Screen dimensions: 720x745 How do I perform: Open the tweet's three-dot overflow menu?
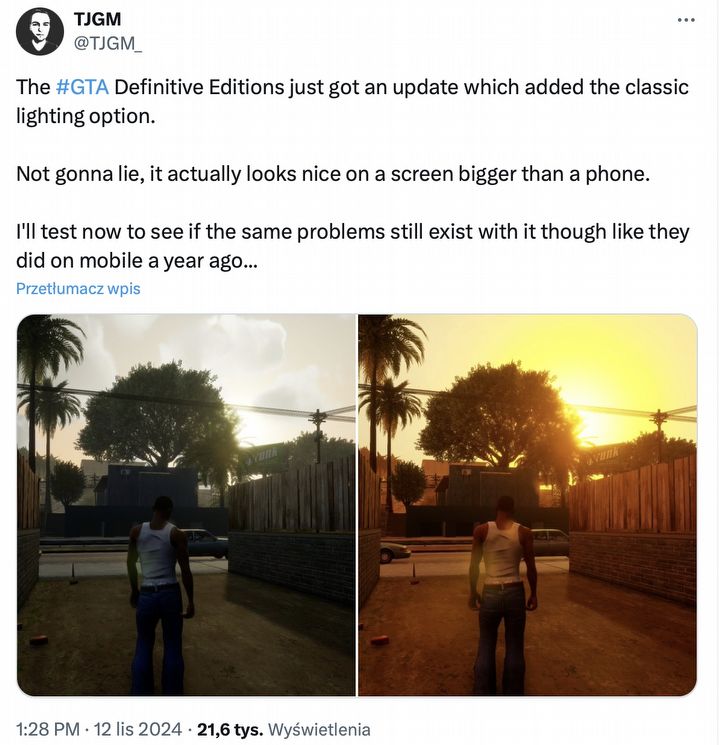coord(685,20)
